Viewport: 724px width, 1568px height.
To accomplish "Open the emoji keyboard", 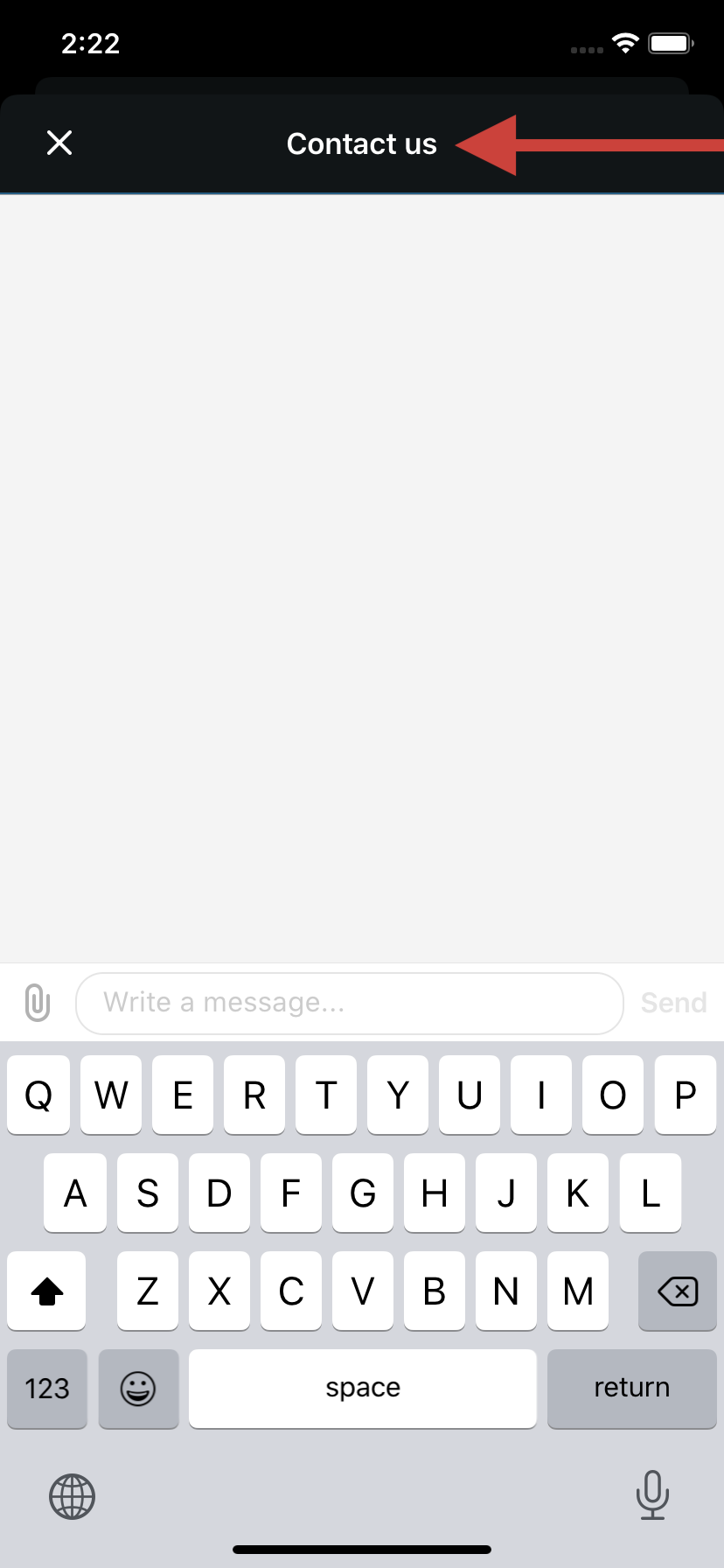I will pos(138,1389).
